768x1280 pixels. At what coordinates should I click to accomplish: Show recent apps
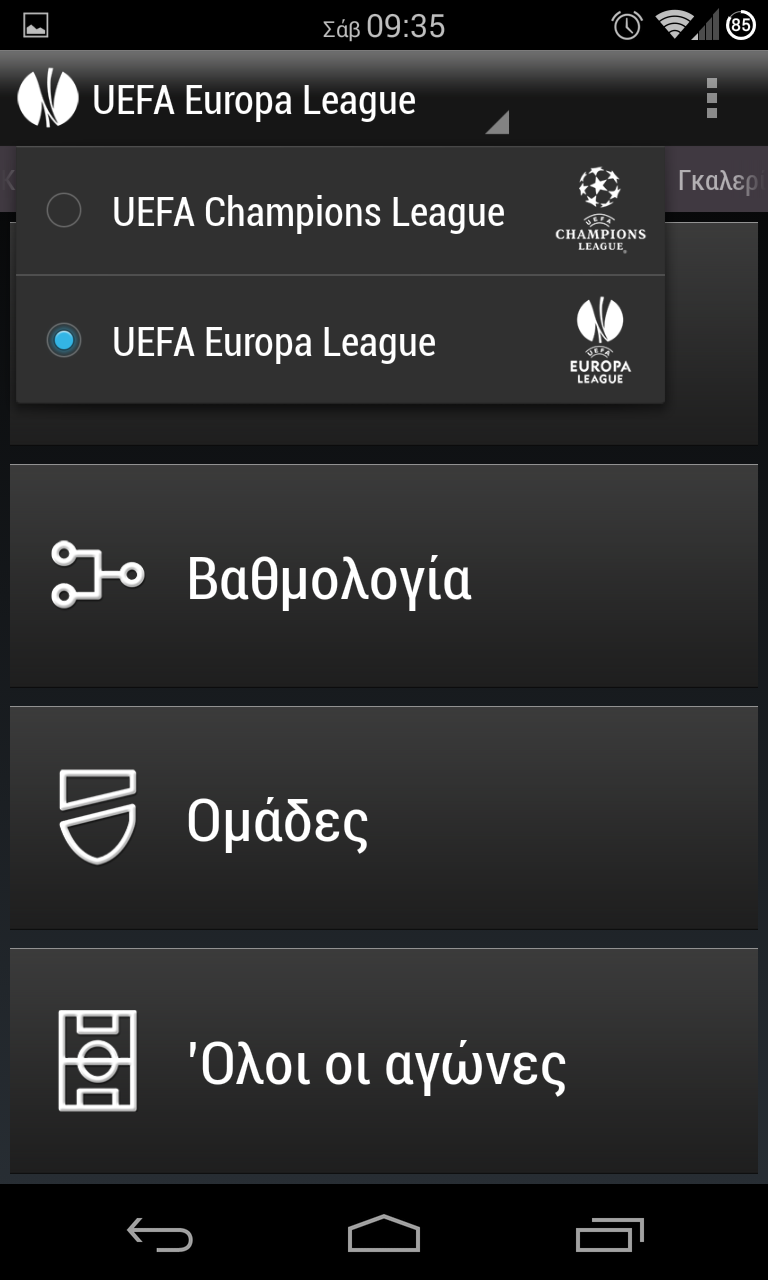609,1235
